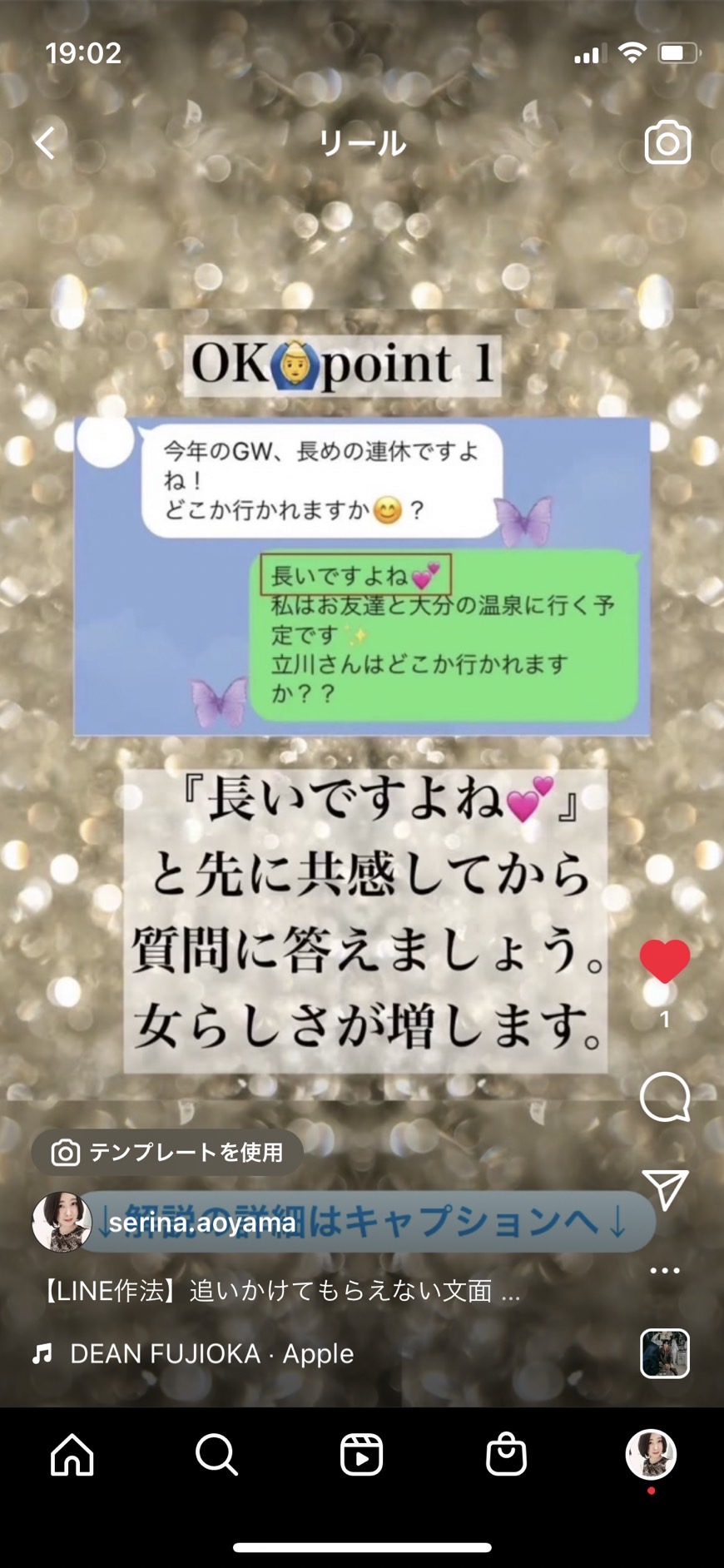Go back from the Reels screen
This screenshot has height=1568, width=724.
46,143
